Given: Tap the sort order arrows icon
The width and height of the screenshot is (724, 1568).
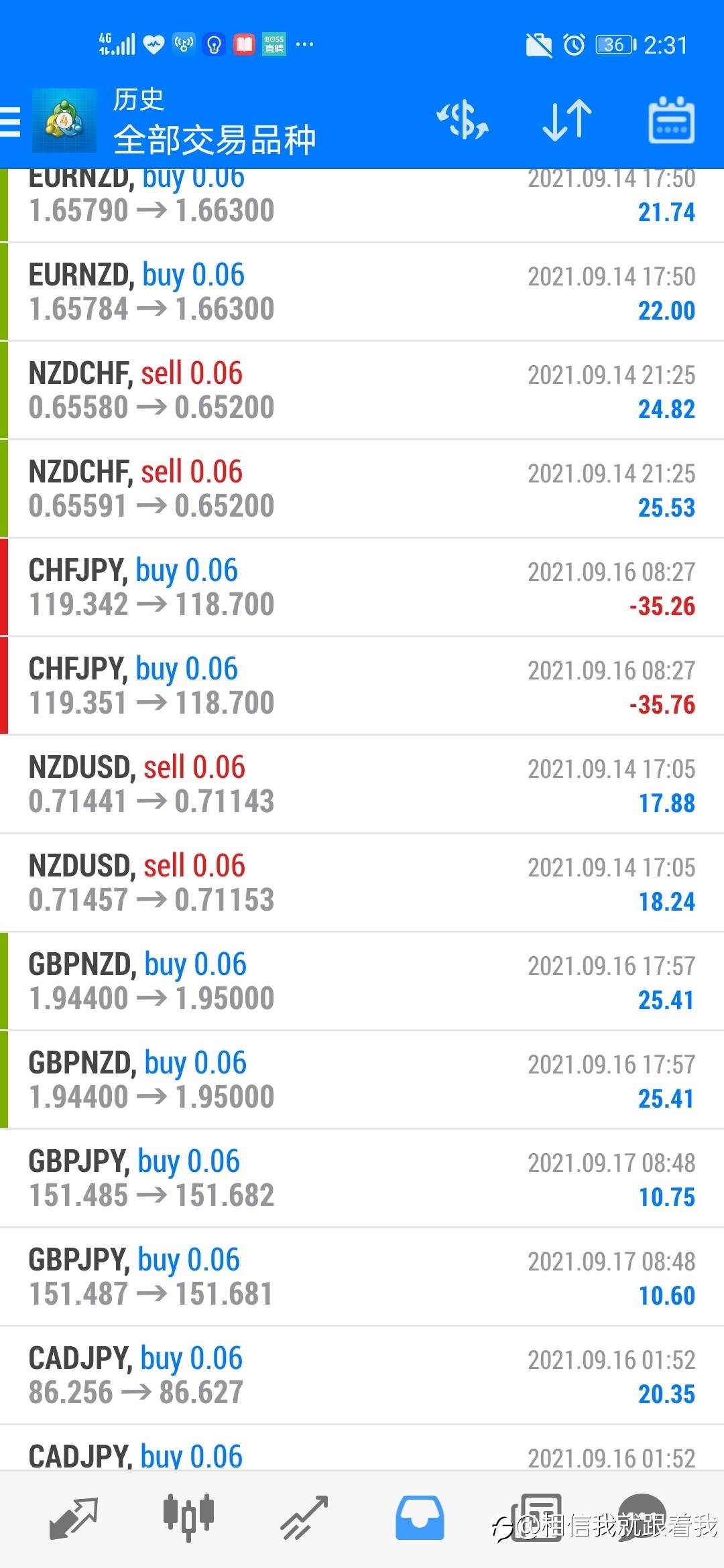Looking at the screenshot, I should pyautogui.click(x=567, y=121).
